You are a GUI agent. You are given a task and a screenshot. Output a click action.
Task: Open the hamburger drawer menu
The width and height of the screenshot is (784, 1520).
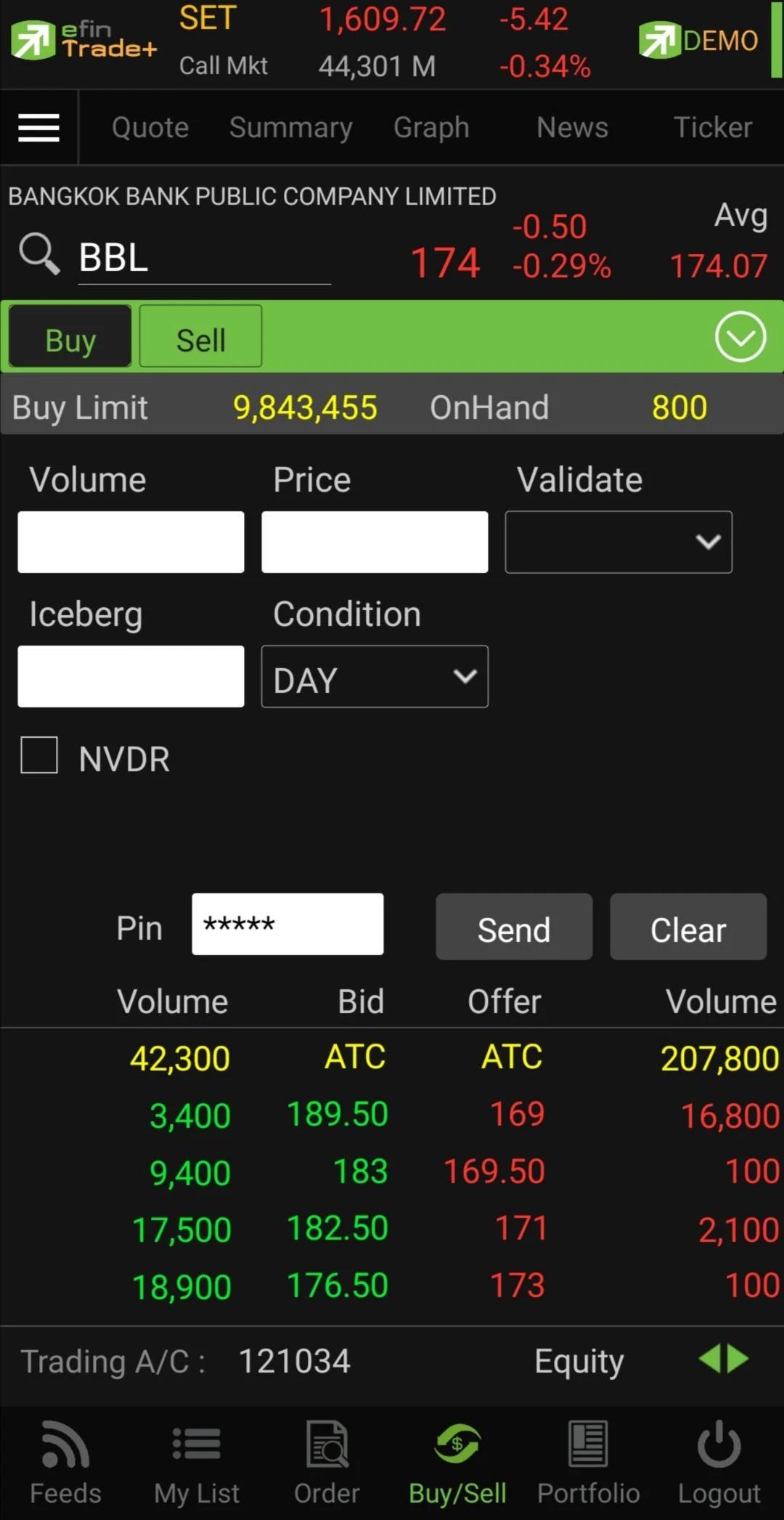38,128
